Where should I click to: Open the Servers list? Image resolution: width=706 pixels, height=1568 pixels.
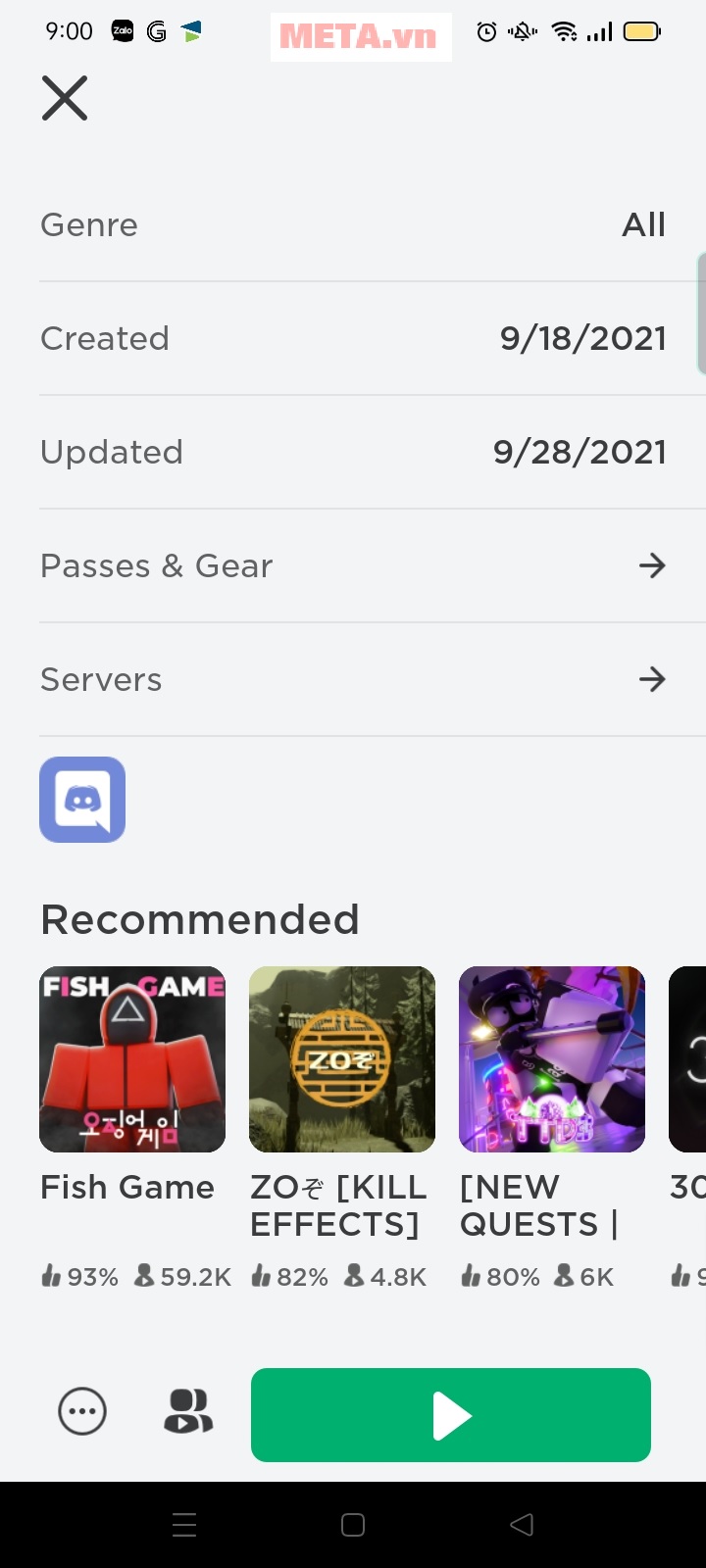(x=353, y=679)
